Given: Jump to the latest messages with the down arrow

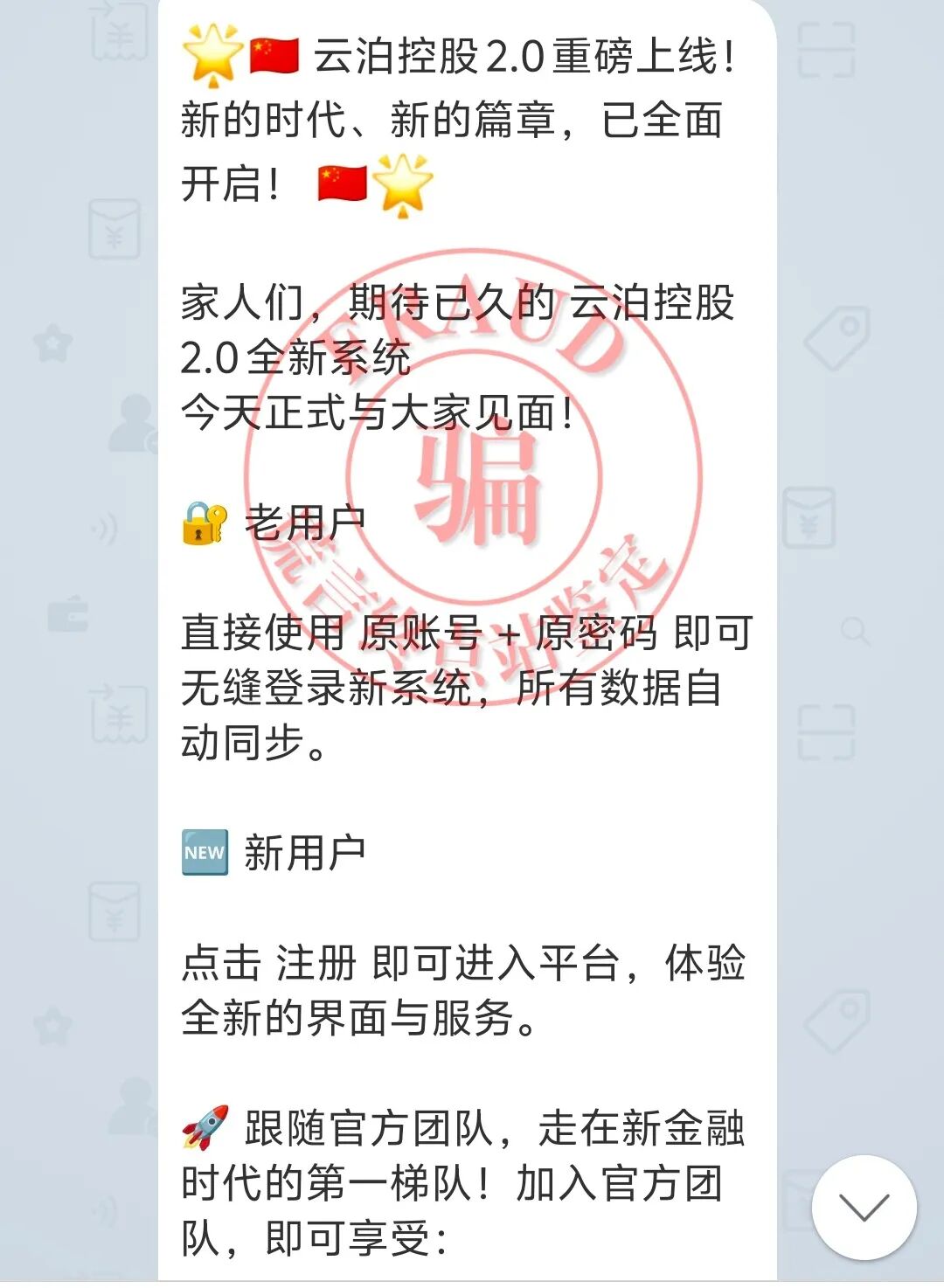Looking at the screenshot, I should 864,1207.
